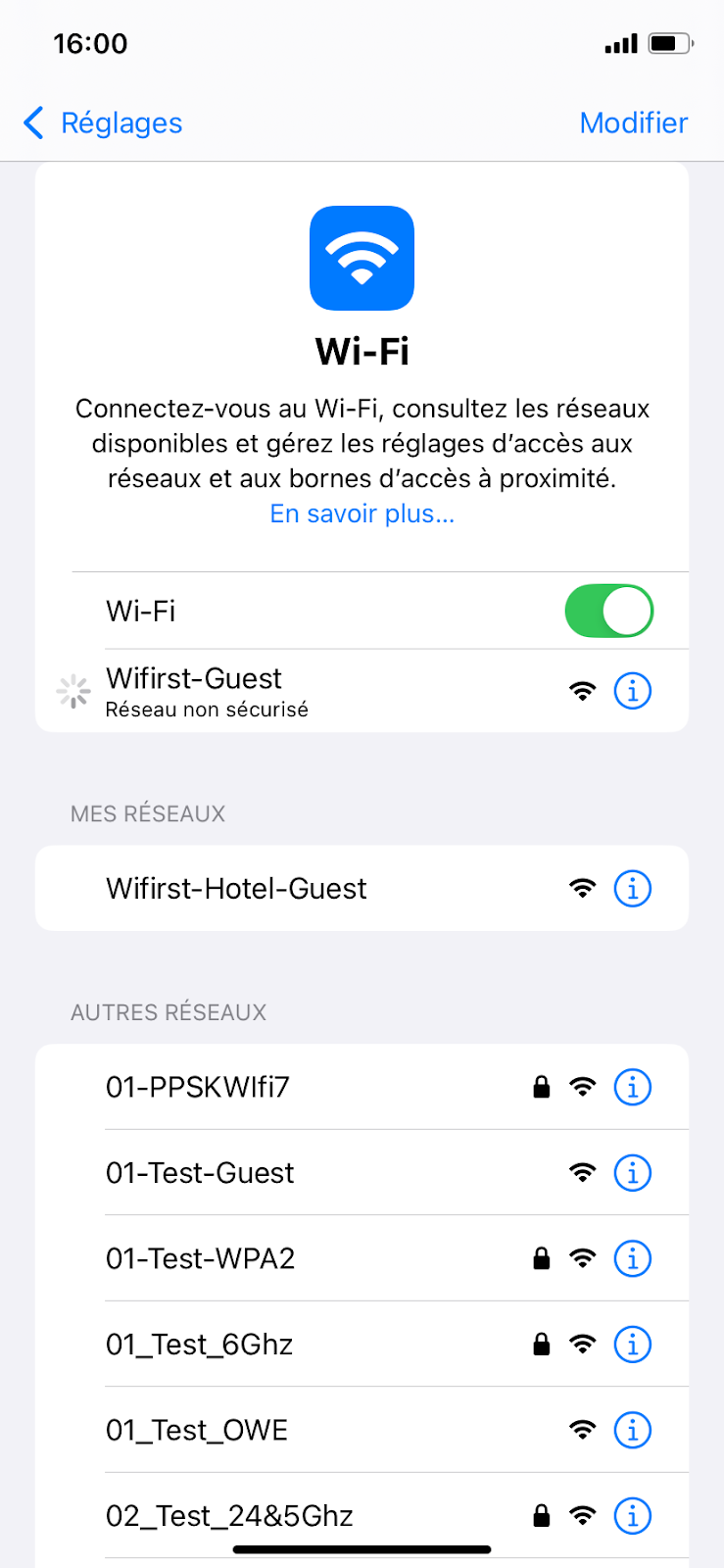This screenshot has height=1568, width=724.
Task: Open details for 01_Test_6Ghz
Action: [x=633, y=1345]
